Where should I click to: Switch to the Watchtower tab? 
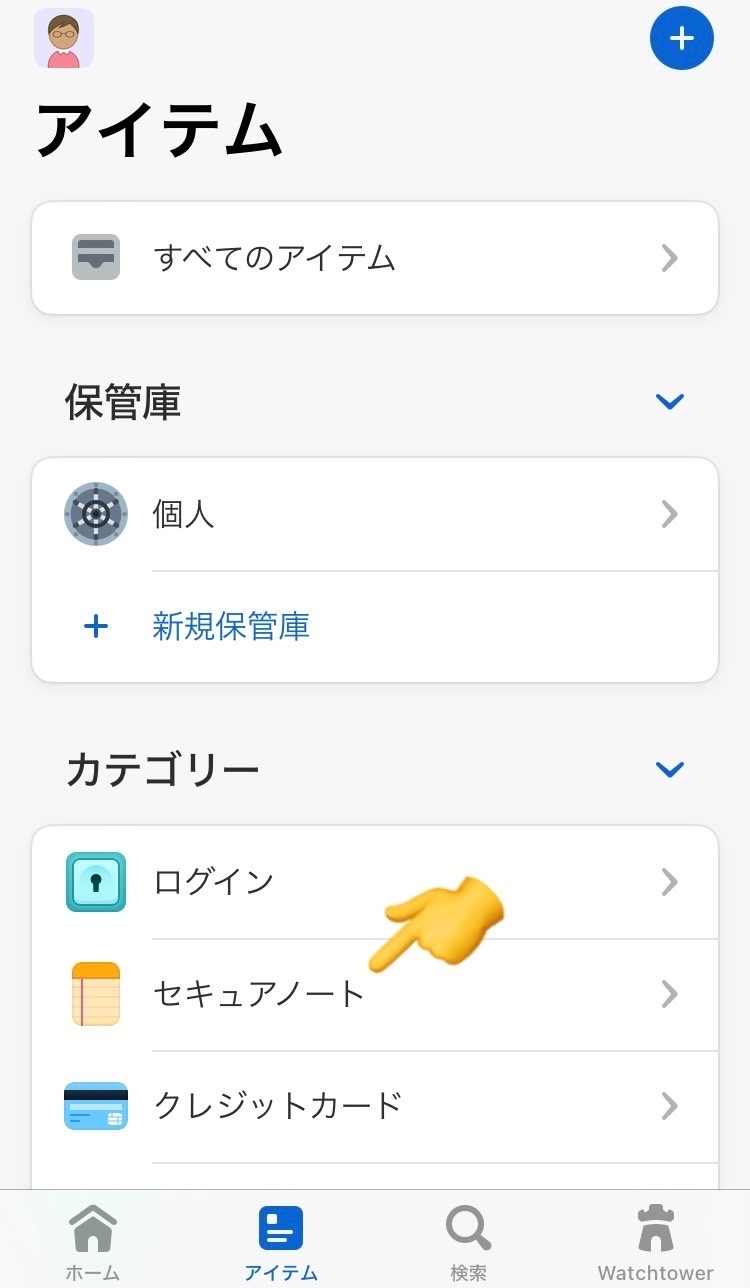click(x=656, y=1242)
